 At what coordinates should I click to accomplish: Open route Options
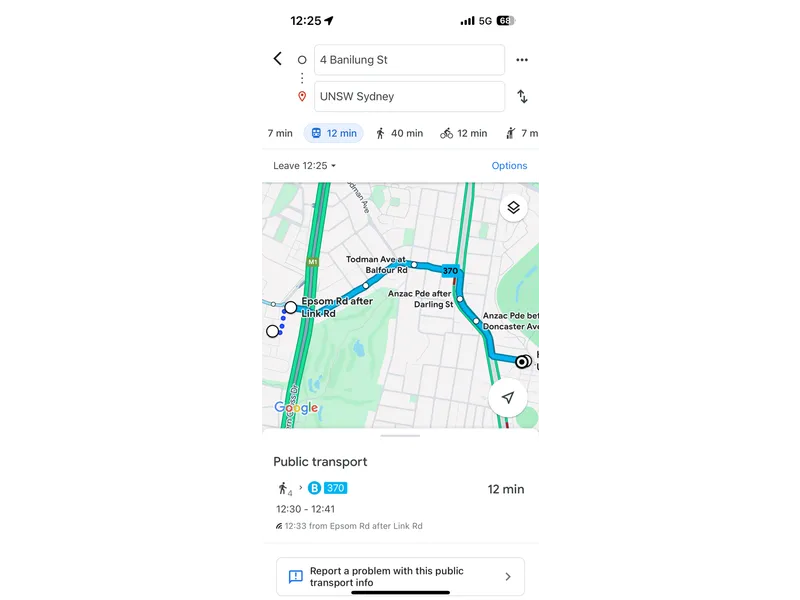509,166
